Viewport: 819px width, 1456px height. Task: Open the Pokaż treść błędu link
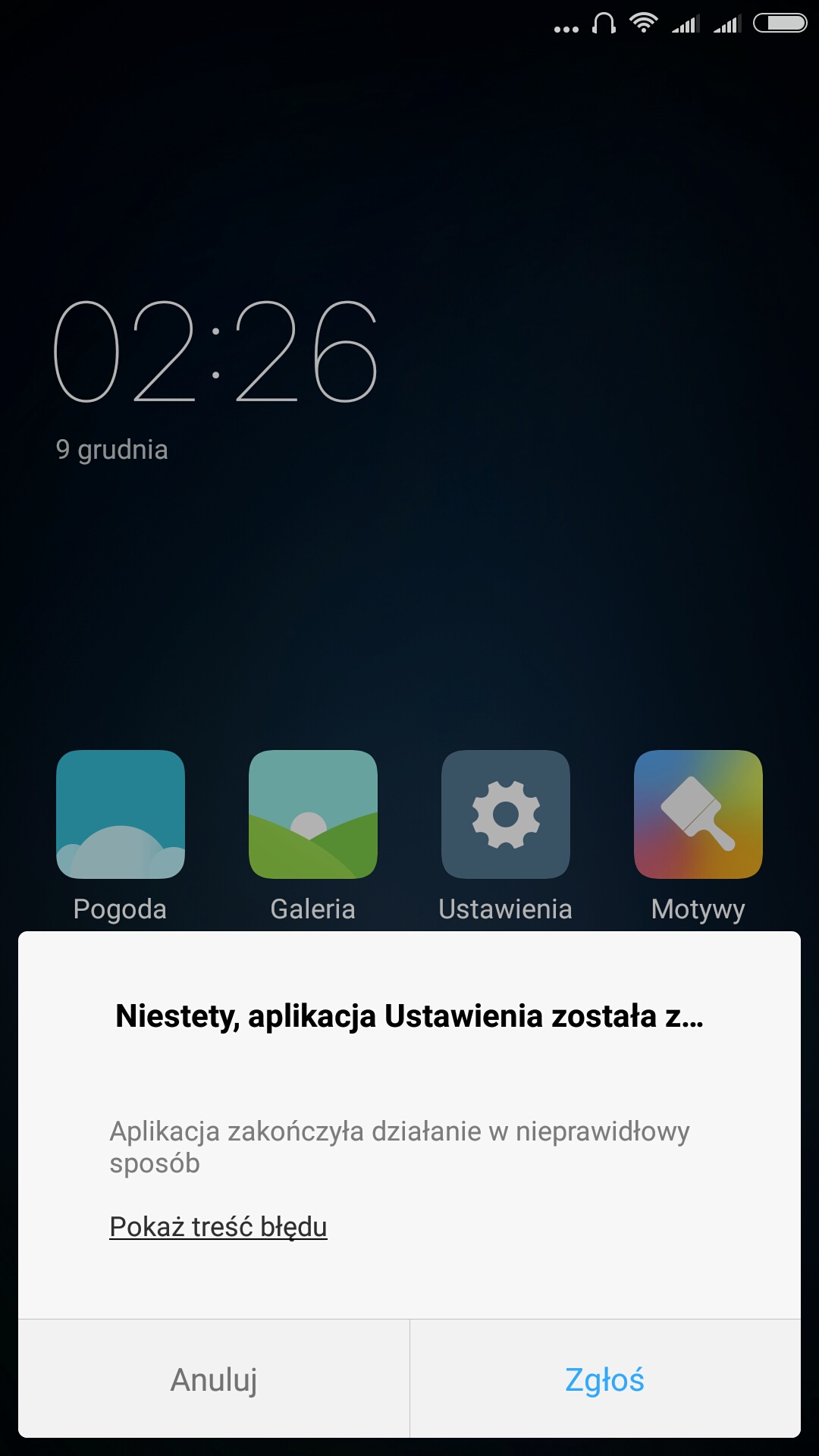[x=218, y=1226]
